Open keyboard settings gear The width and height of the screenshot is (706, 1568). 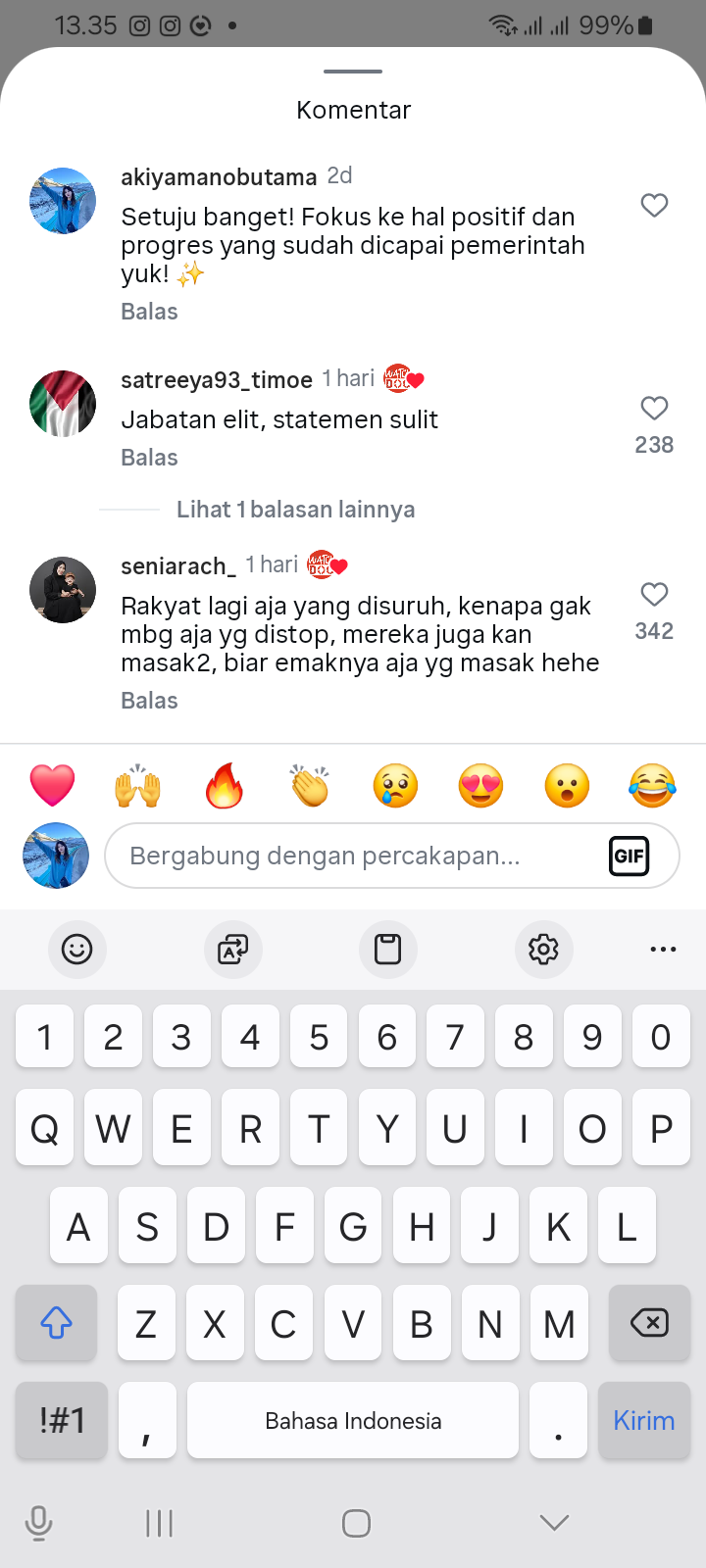pos(543,949)
